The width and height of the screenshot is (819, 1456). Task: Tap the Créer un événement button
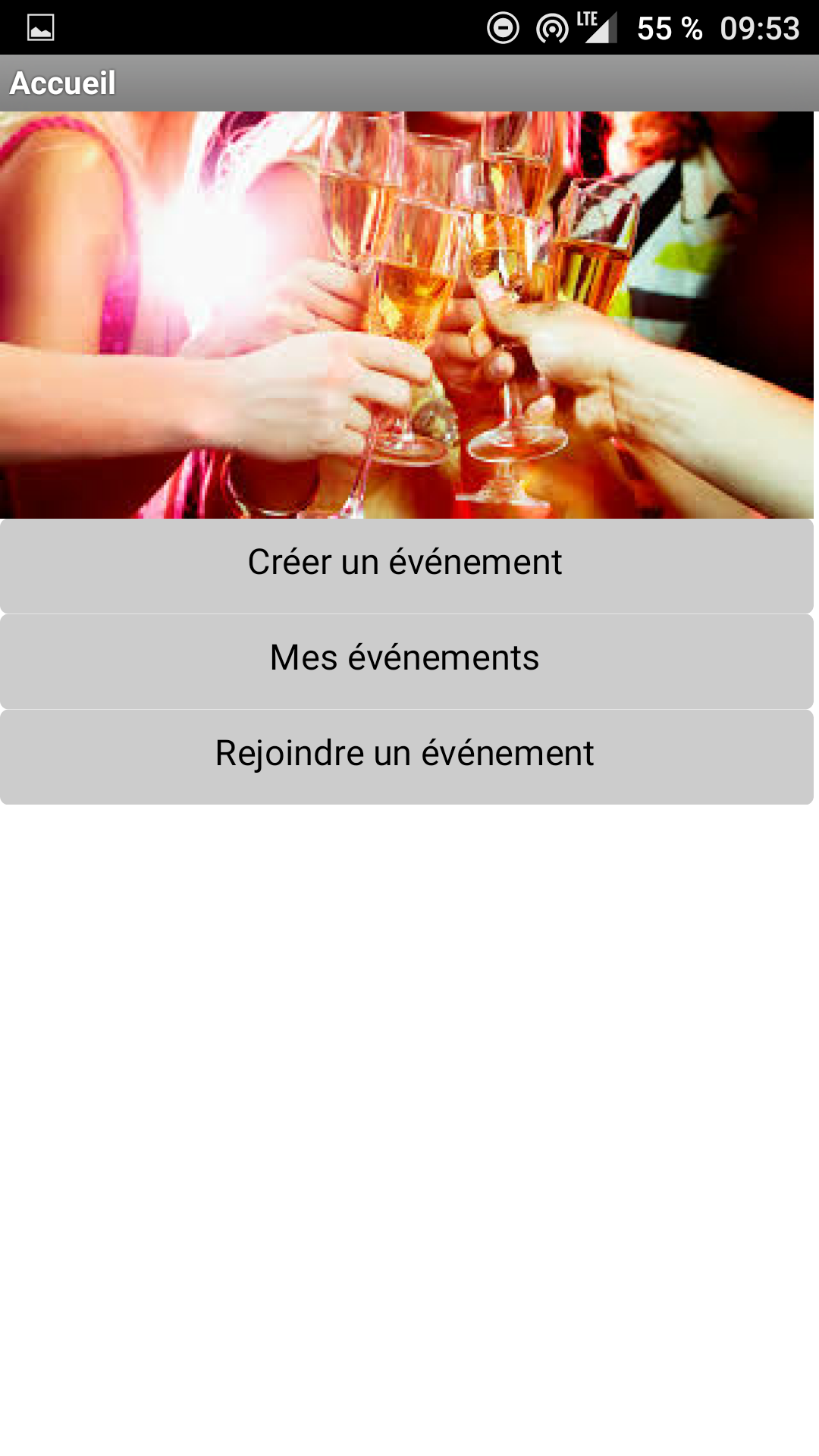coord(406,565)
